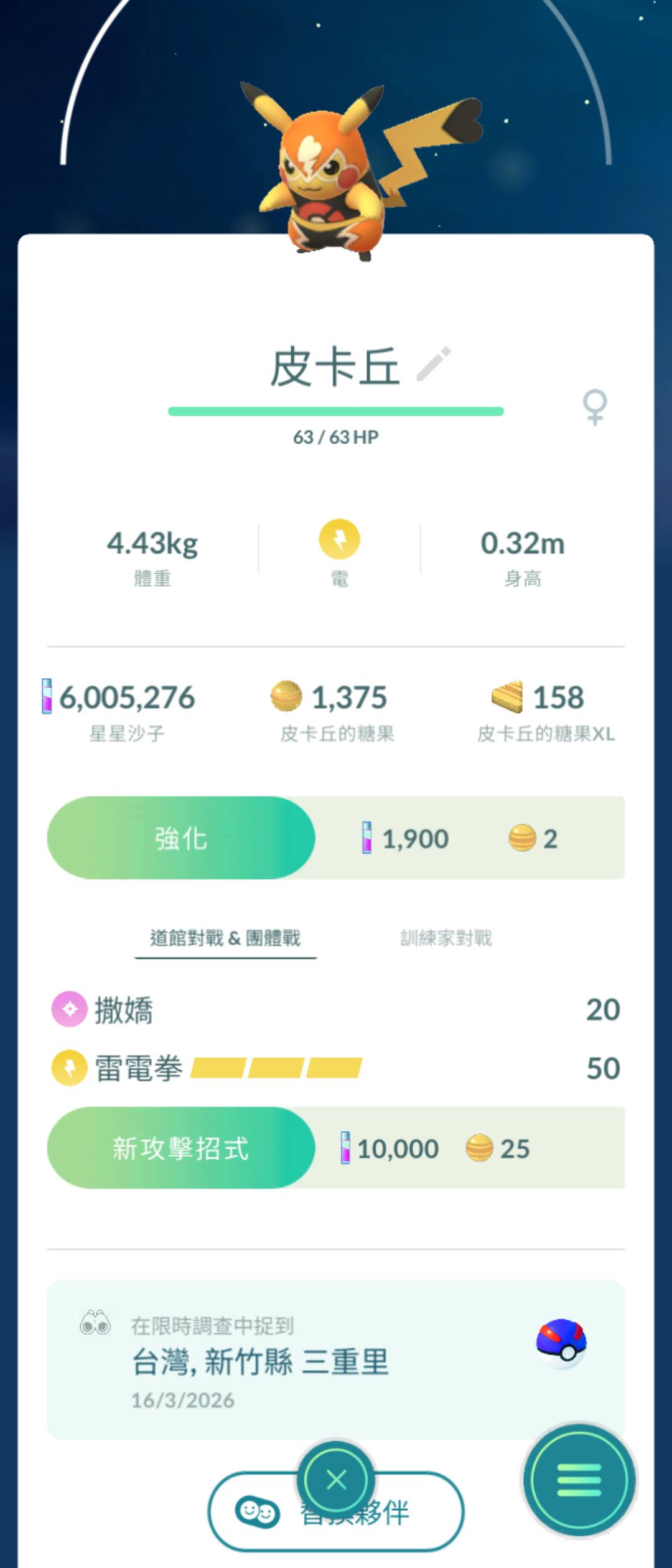Unlock a new attack with 新攻擊招式

coord(181,1148)
